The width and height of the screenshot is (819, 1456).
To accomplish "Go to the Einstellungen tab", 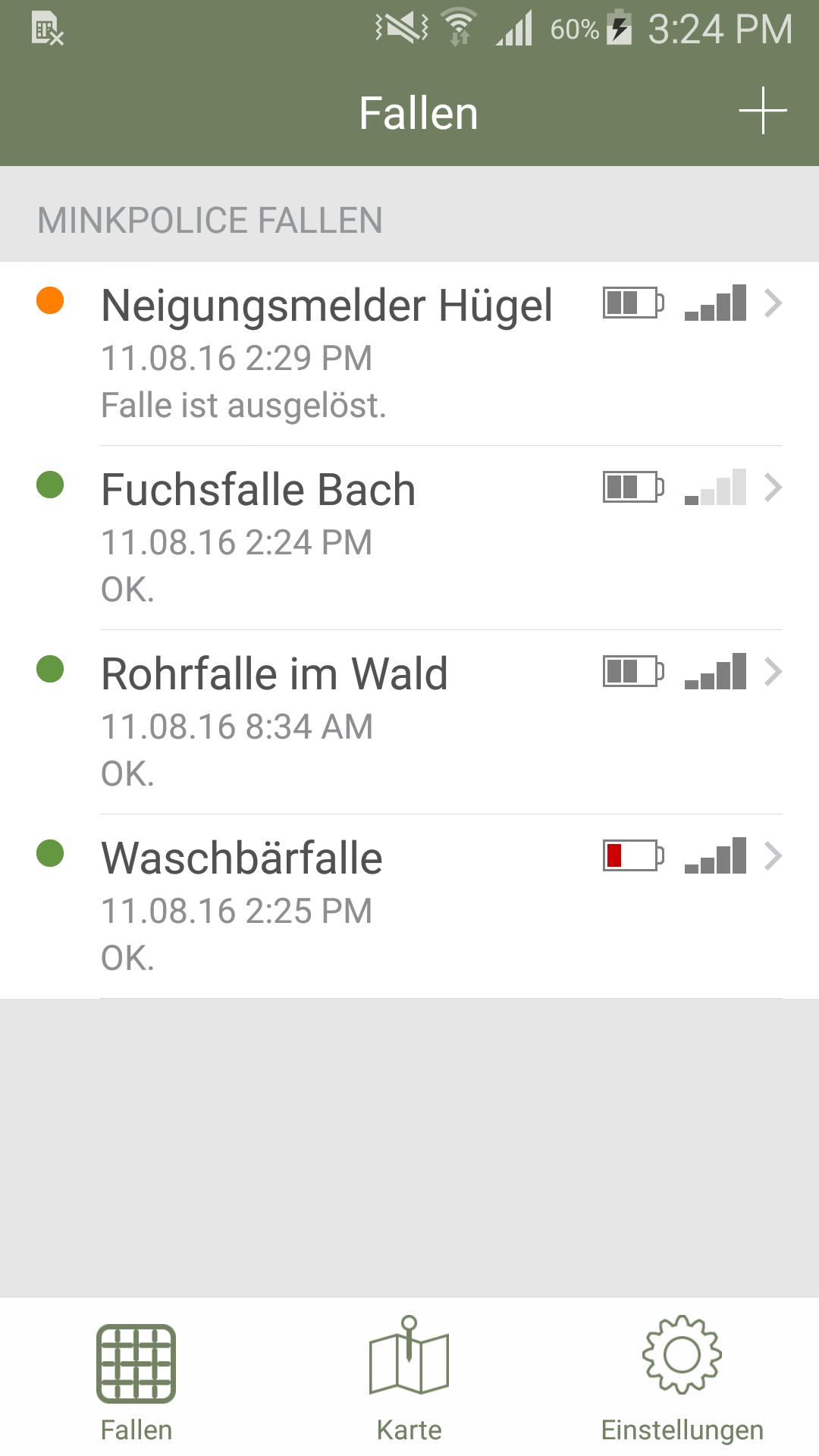I will (x=682, y=1378).
